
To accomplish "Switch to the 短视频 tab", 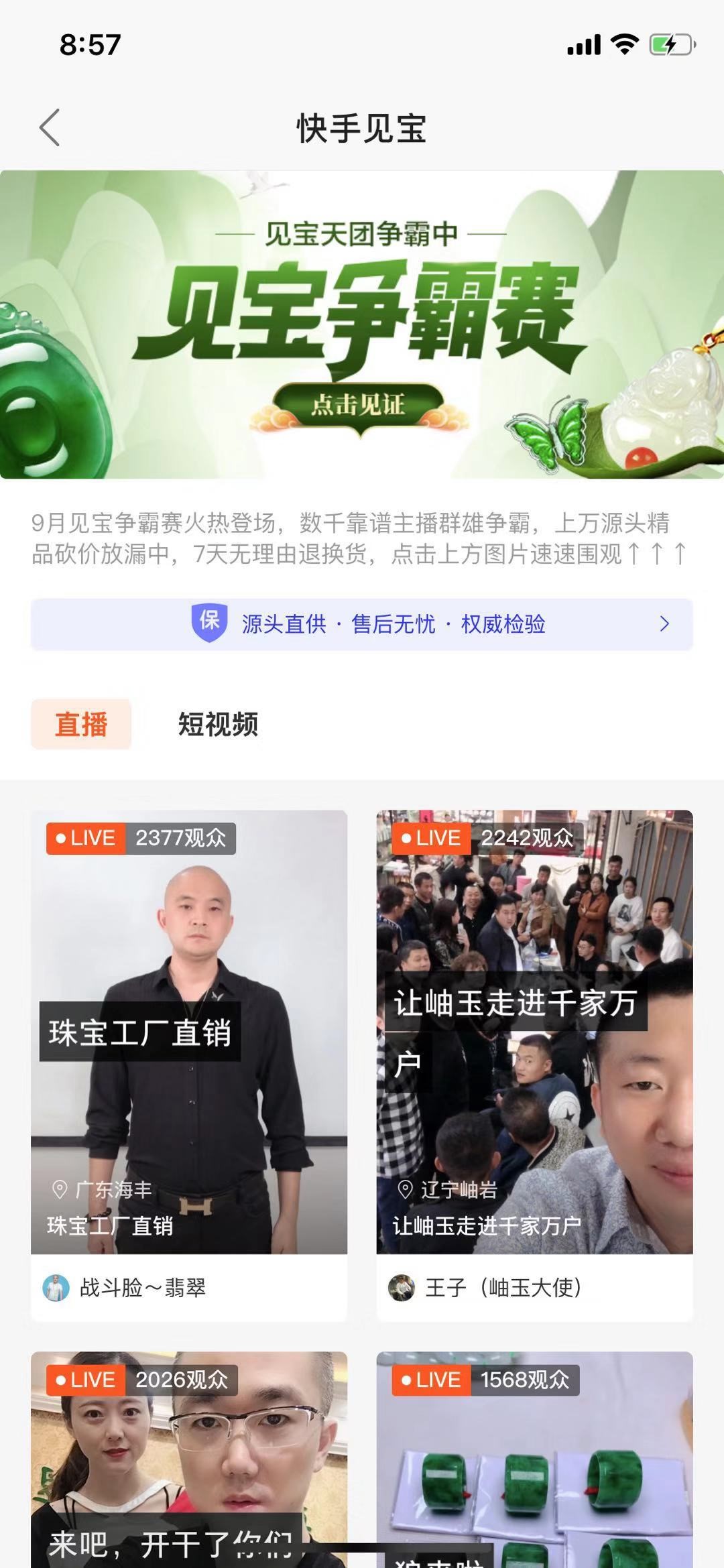I will (218, 724).
